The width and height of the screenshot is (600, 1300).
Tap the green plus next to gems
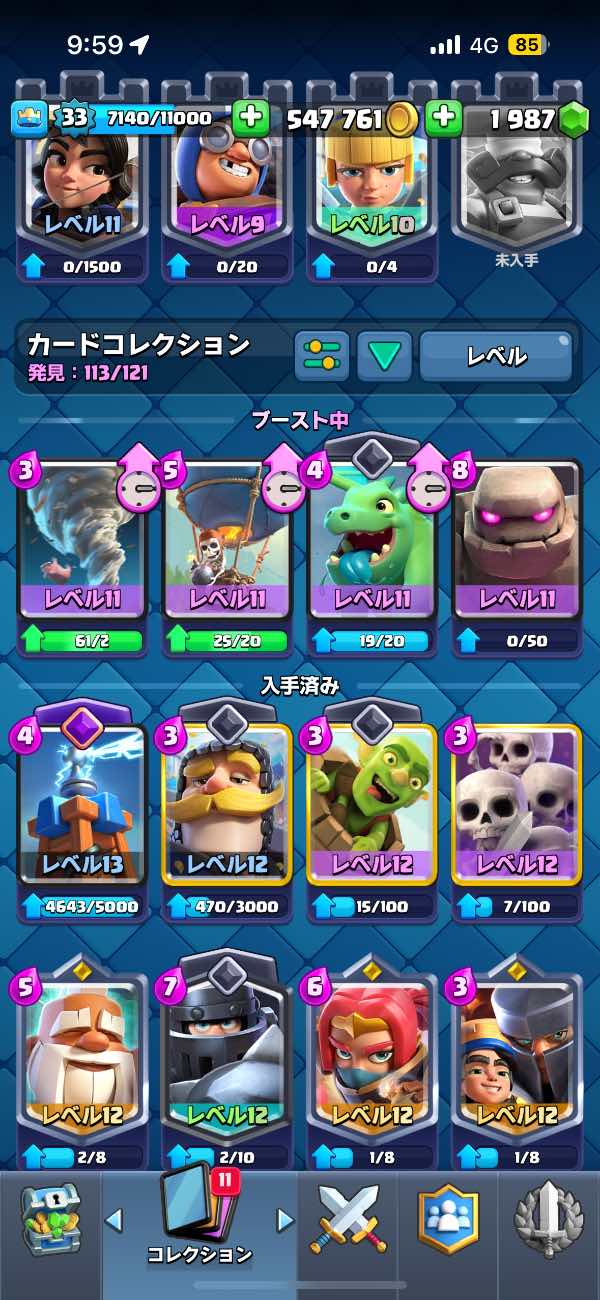point(442,119)
